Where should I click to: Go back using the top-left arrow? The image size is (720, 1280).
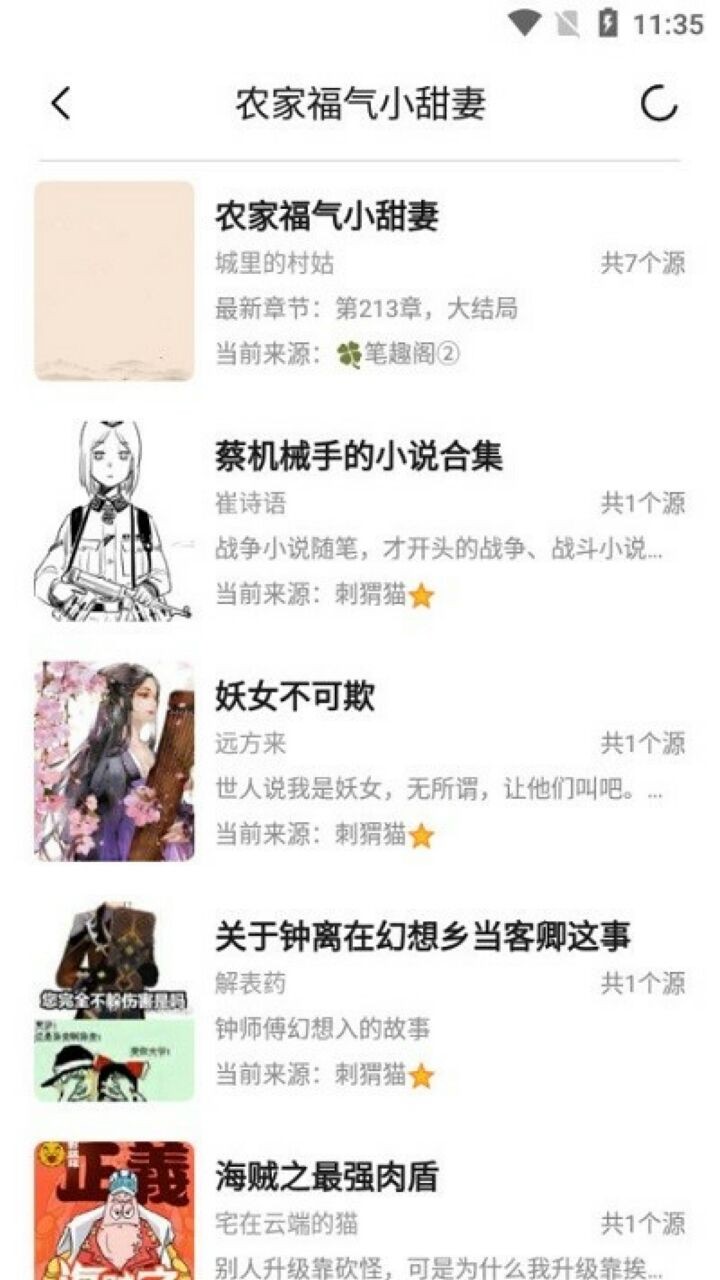click(62, 103)
